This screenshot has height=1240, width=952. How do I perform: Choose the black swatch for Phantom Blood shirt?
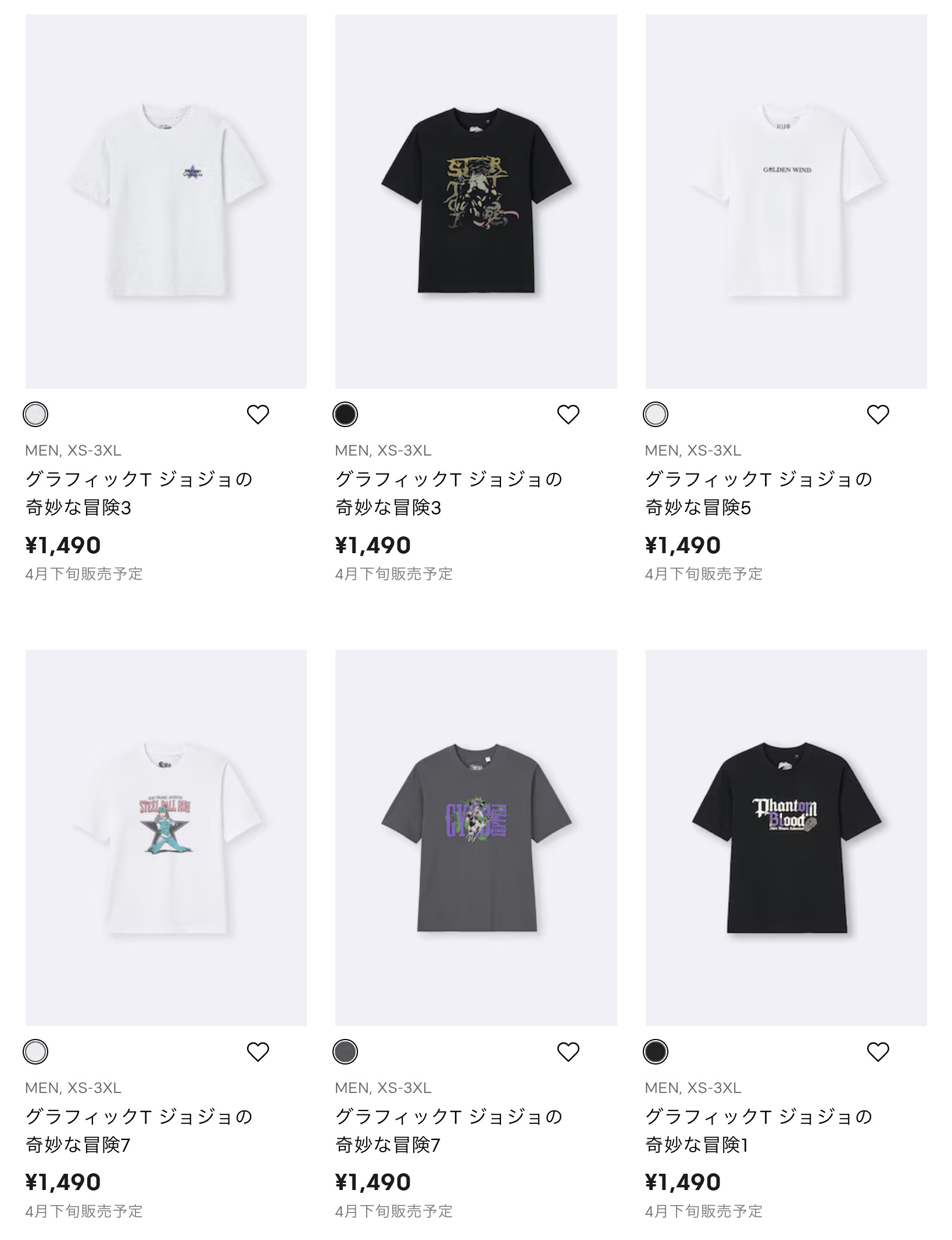pyautogui.click(x=656, y=1052)
